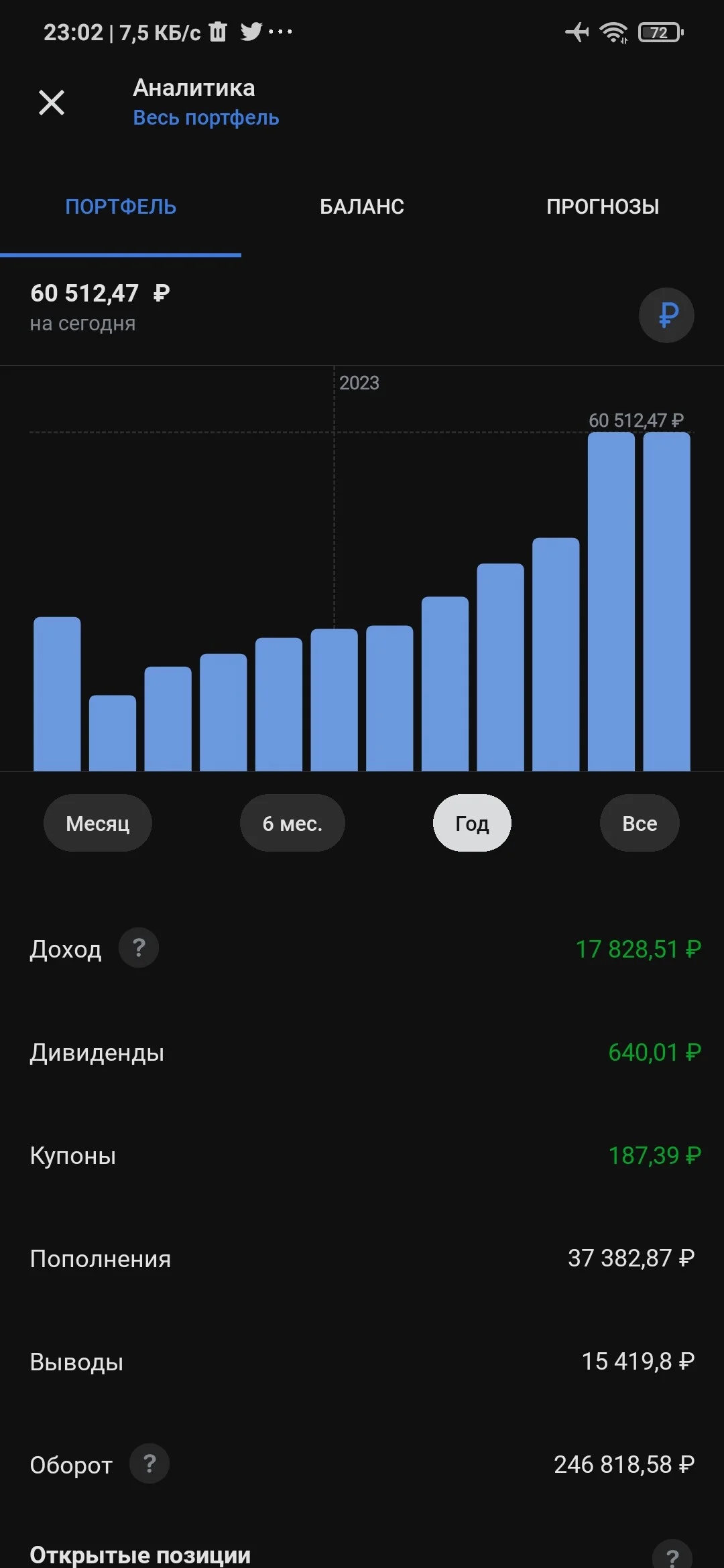
Task: Show chart for Месяц period
Action: (x=98, y=823)
